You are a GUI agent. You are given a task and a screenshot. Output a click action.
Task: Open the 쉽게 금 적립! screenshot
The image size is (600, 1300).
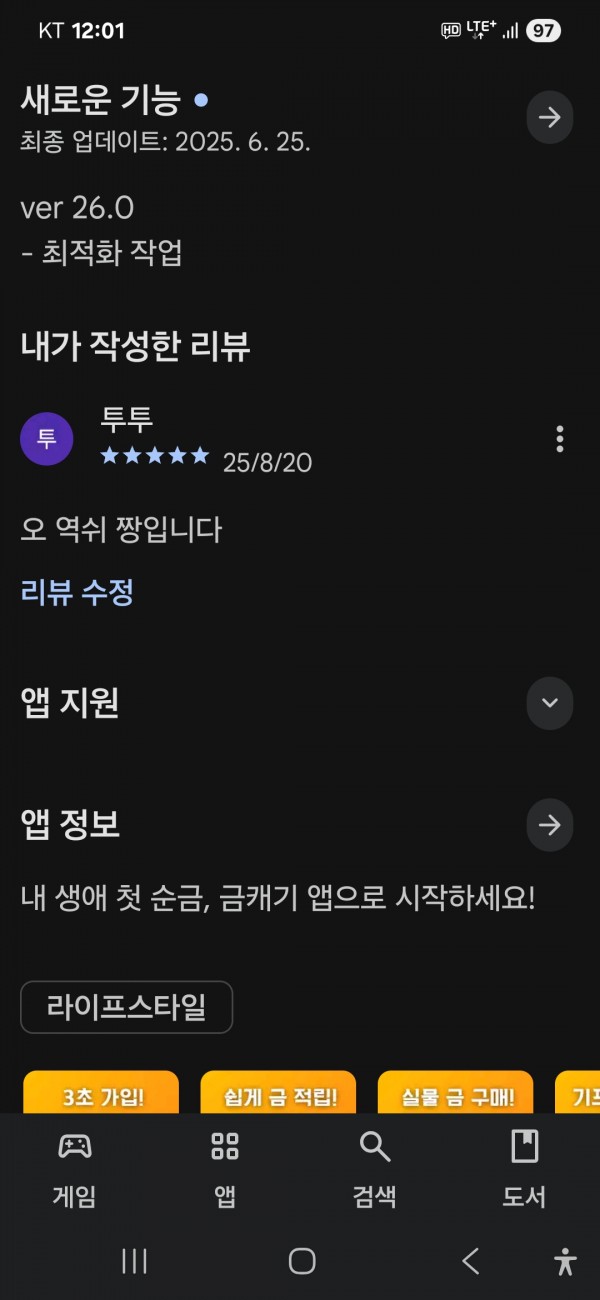coord(278,1092)
